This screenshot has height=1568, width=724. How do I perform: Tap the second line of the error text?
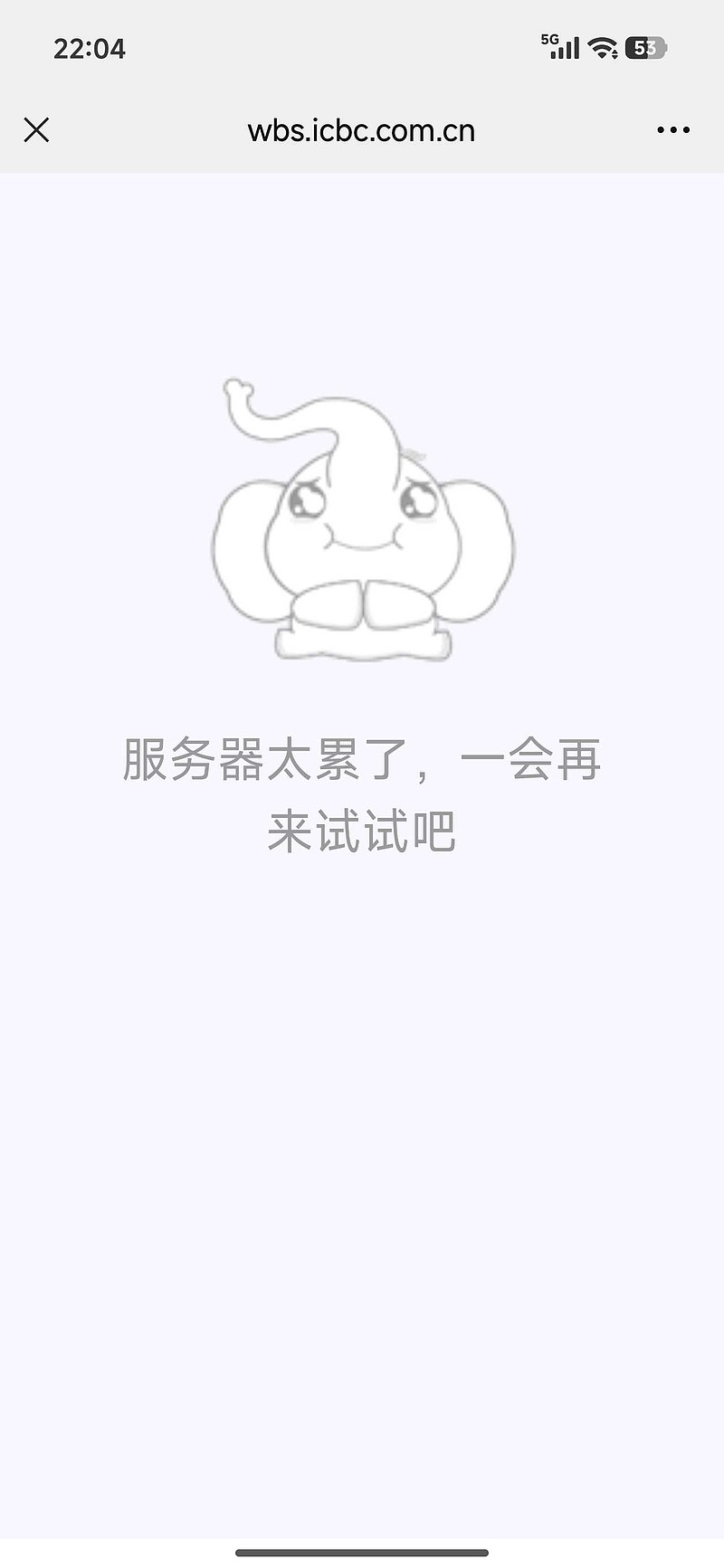point(362,832)
